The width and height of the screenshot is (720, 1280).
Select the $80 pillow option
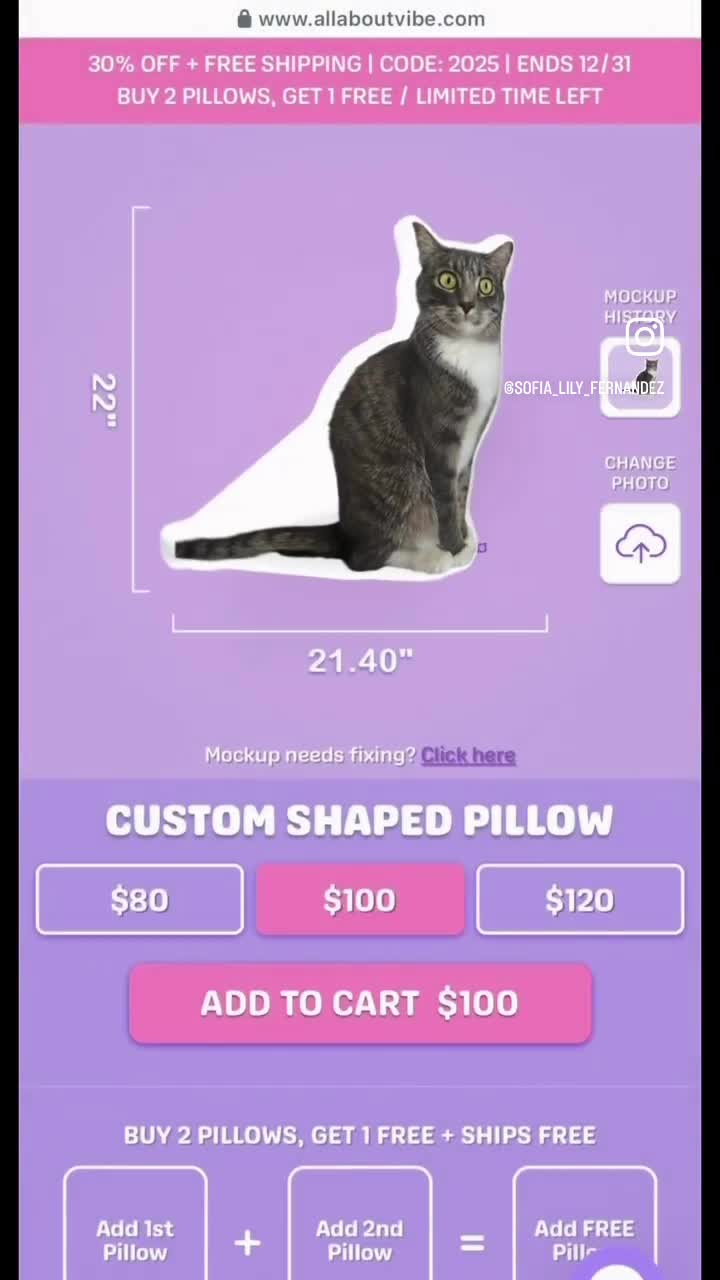[140, 900]
